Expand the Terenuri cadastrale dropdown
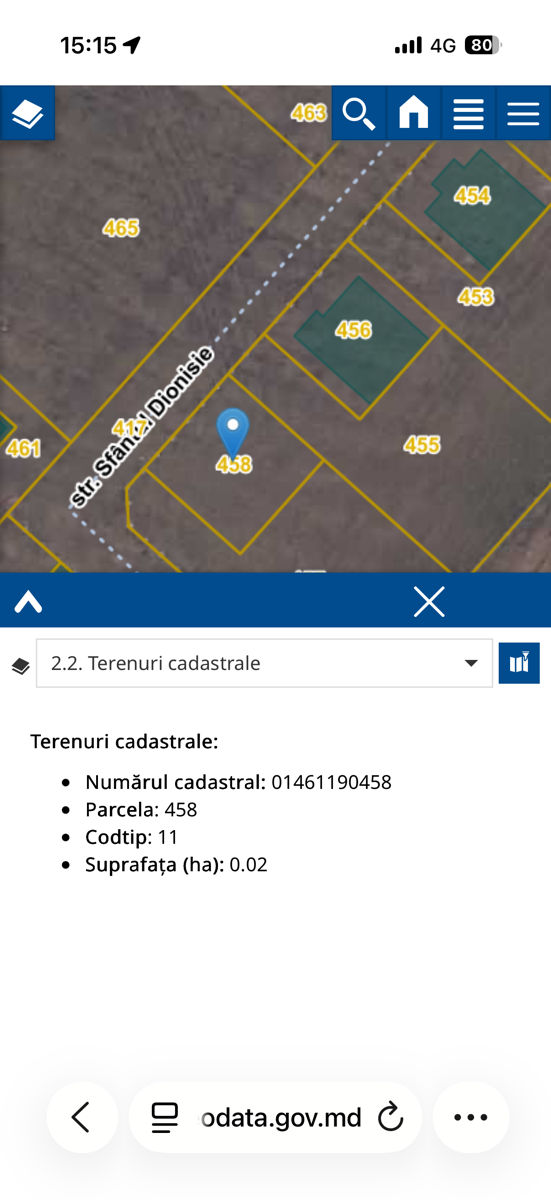 click(264, 663)
